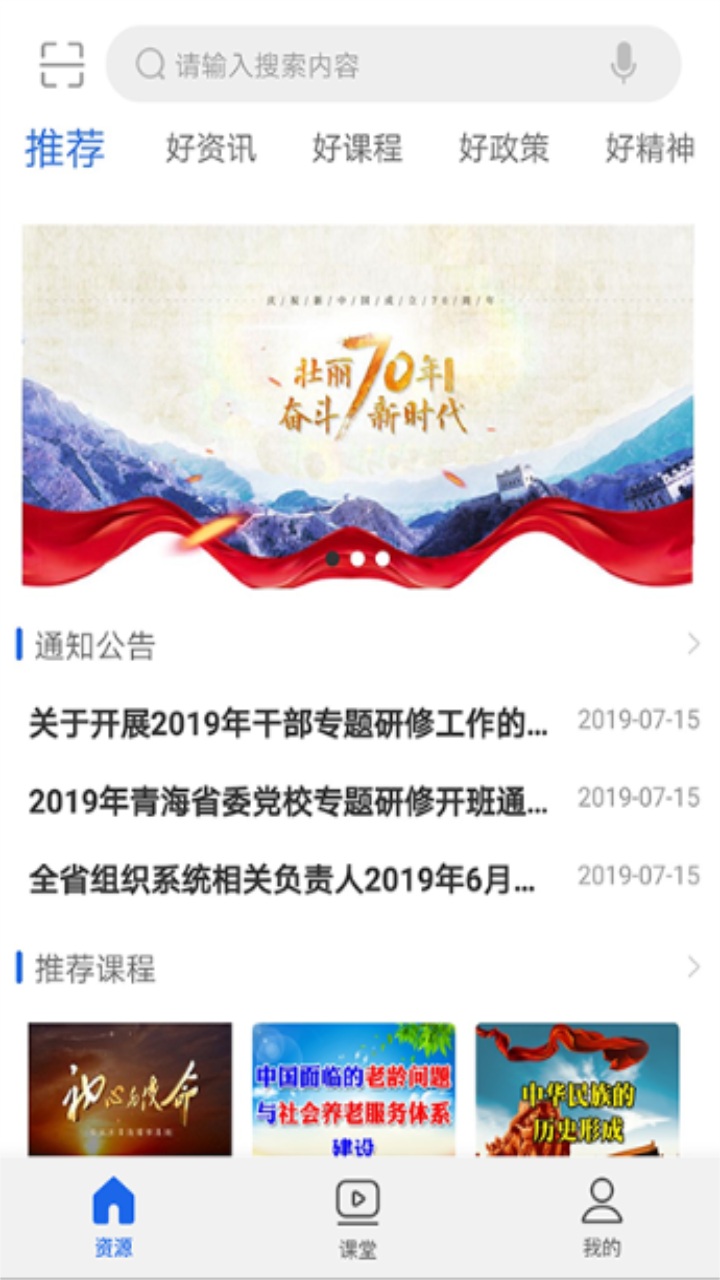The width and height of the screenshot is (720, 1280).
Task: Open the June organization system notice
Action: [285, 878]
